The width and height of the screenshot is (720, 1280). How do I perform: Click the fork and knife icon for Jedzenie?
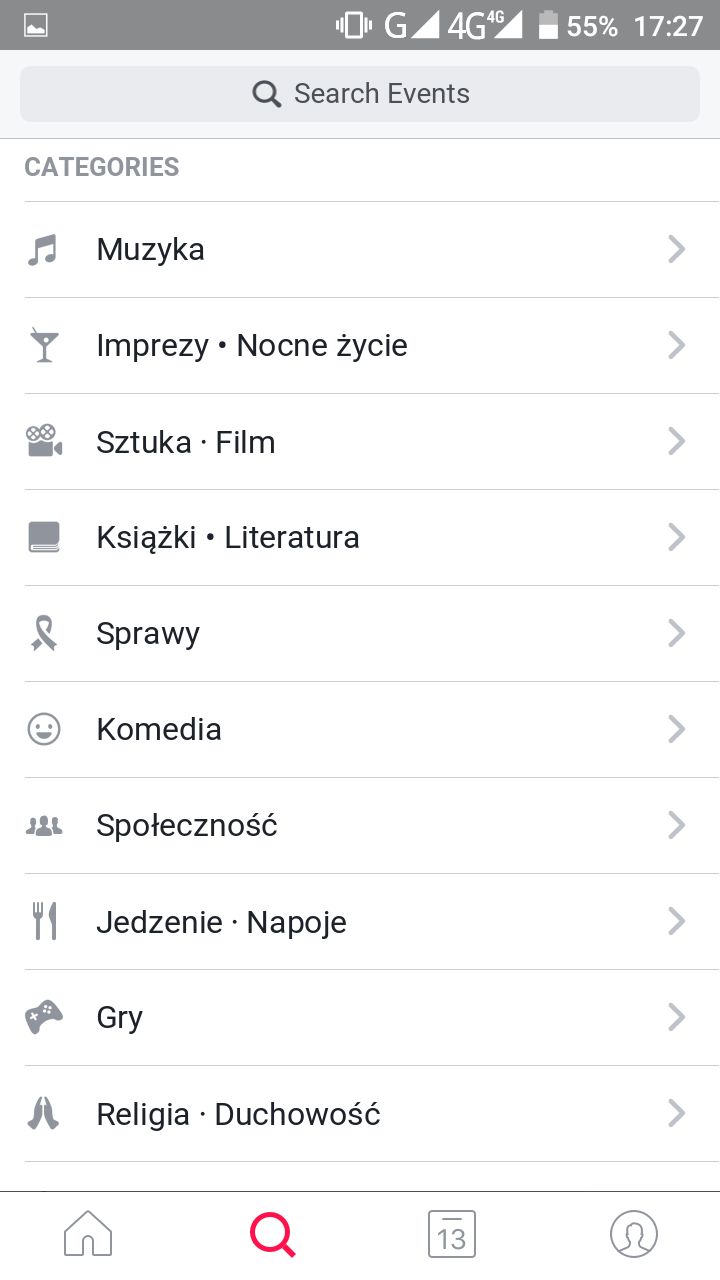44,921
